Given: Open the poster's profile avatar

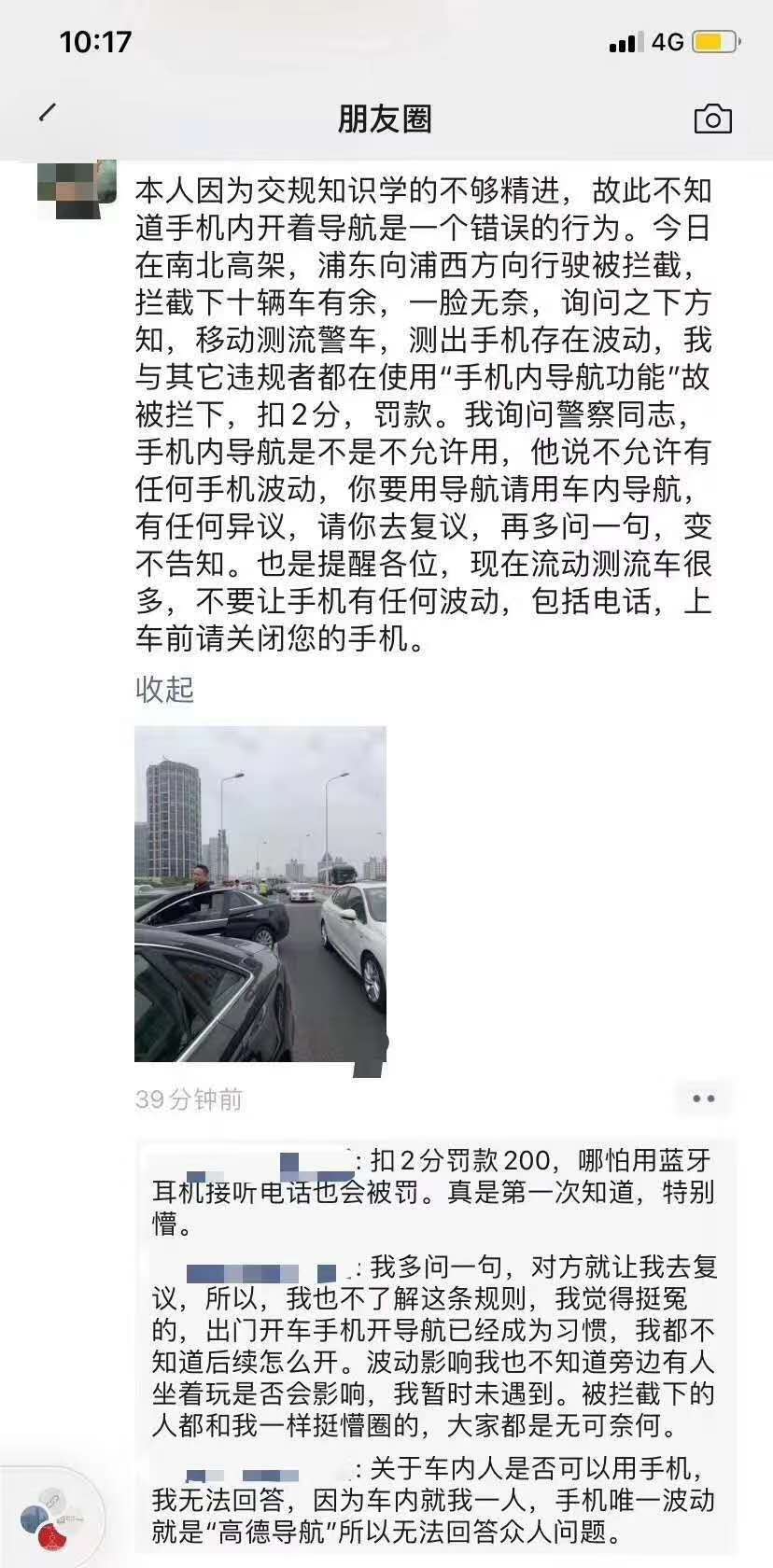Looking at the screenshot, I should pos(77,185).
